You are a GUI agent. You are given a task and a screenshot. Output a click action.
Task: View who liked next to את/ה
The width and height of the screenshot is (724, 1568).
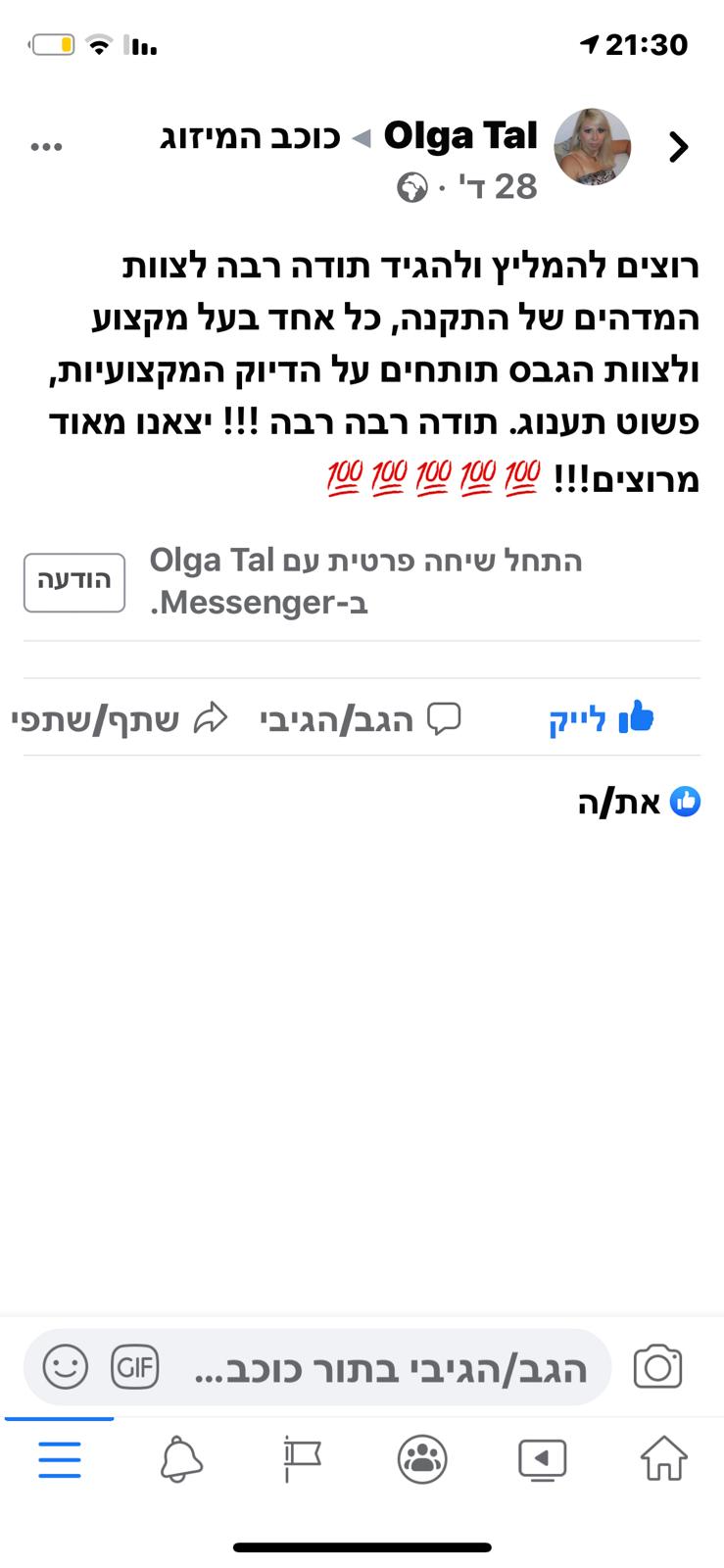pos(639,803)
